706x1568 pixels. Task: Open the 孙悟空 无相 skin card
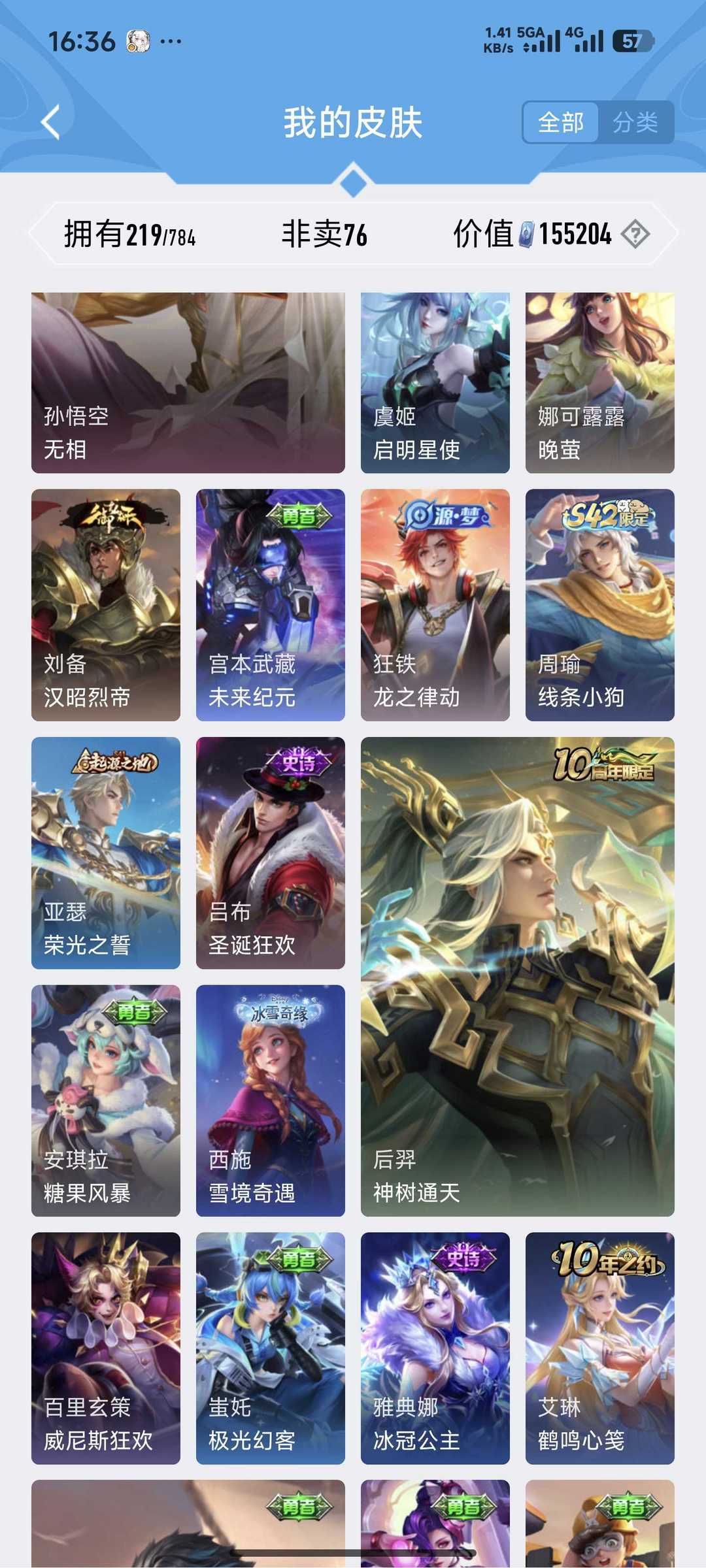click(x=188, y=382)
